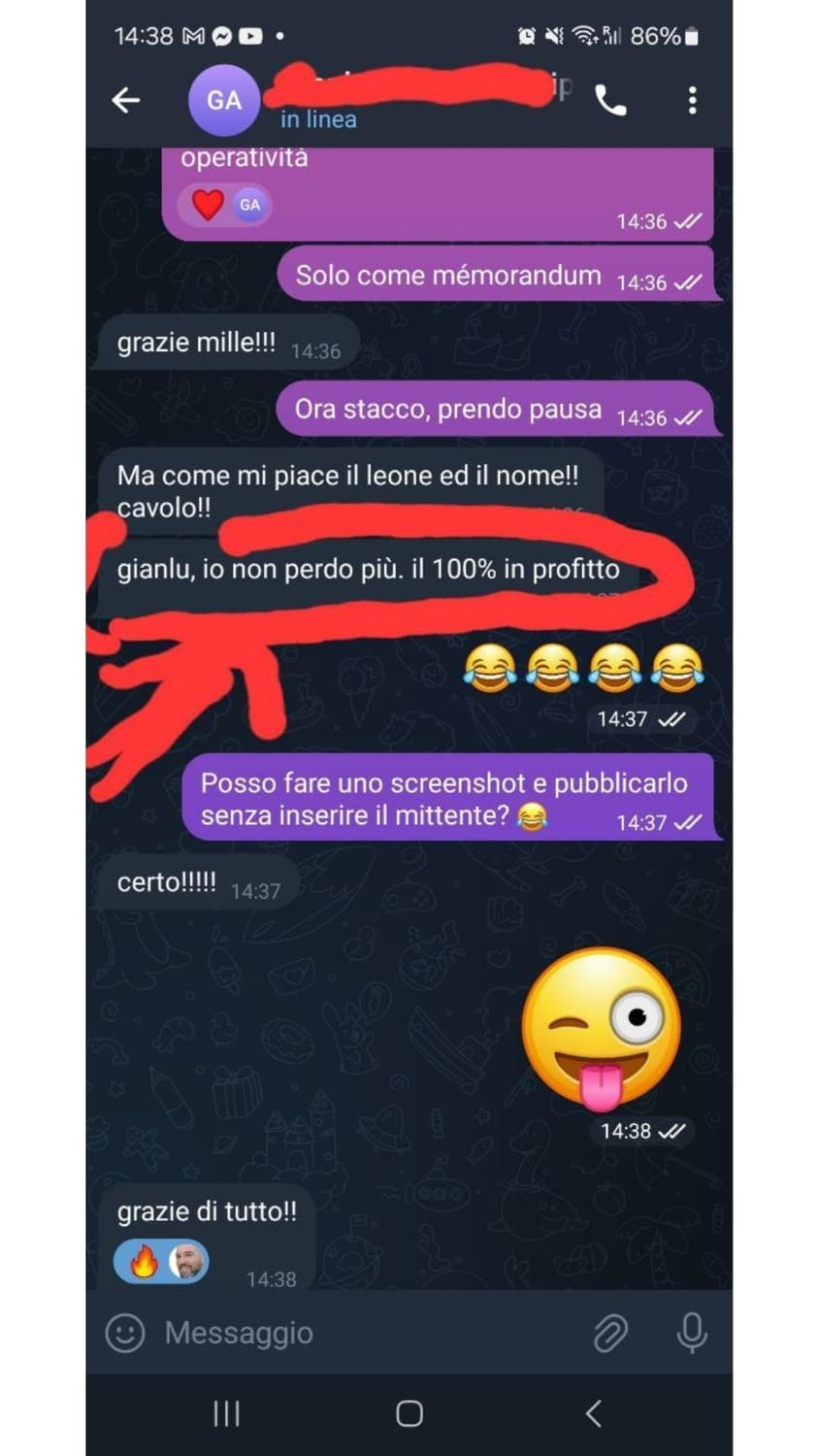The width and height of the screenshot is (819, 1456).
Task: Open the GA contact profile avatar
Action: tap(224, 100)
